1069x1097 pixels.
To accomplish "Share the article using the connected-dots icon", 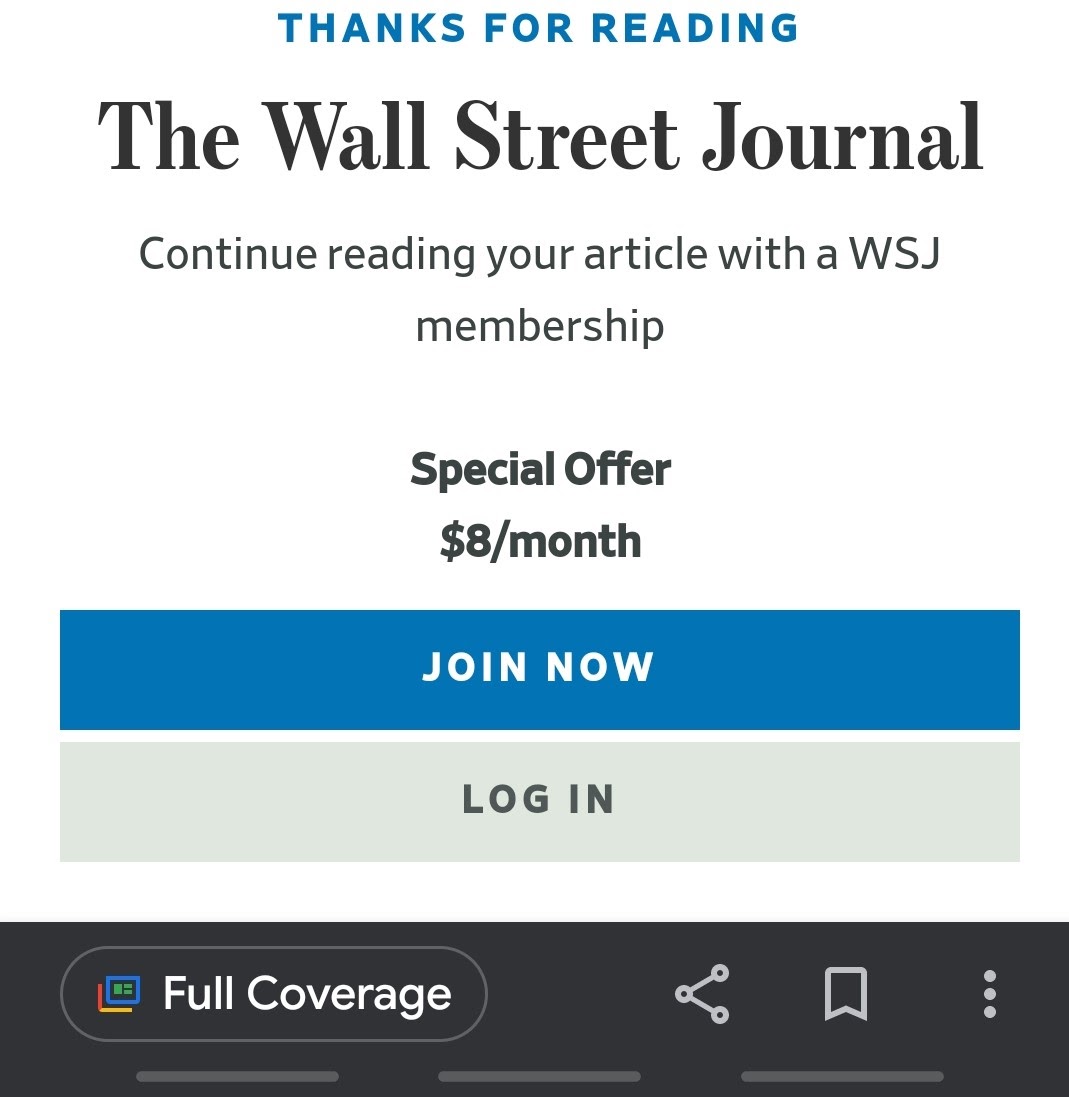I will 703,994.
